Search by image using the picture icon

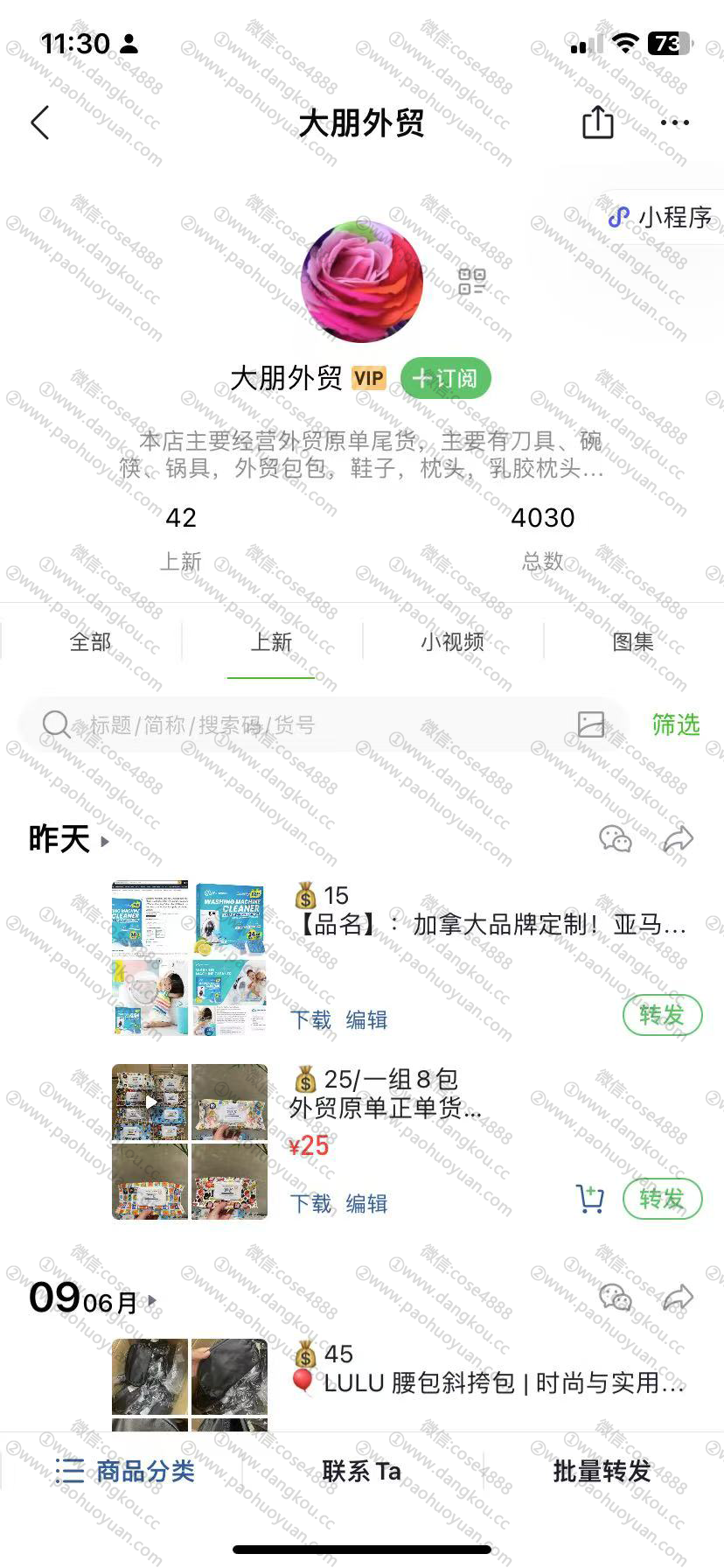[x=591, y=724]
